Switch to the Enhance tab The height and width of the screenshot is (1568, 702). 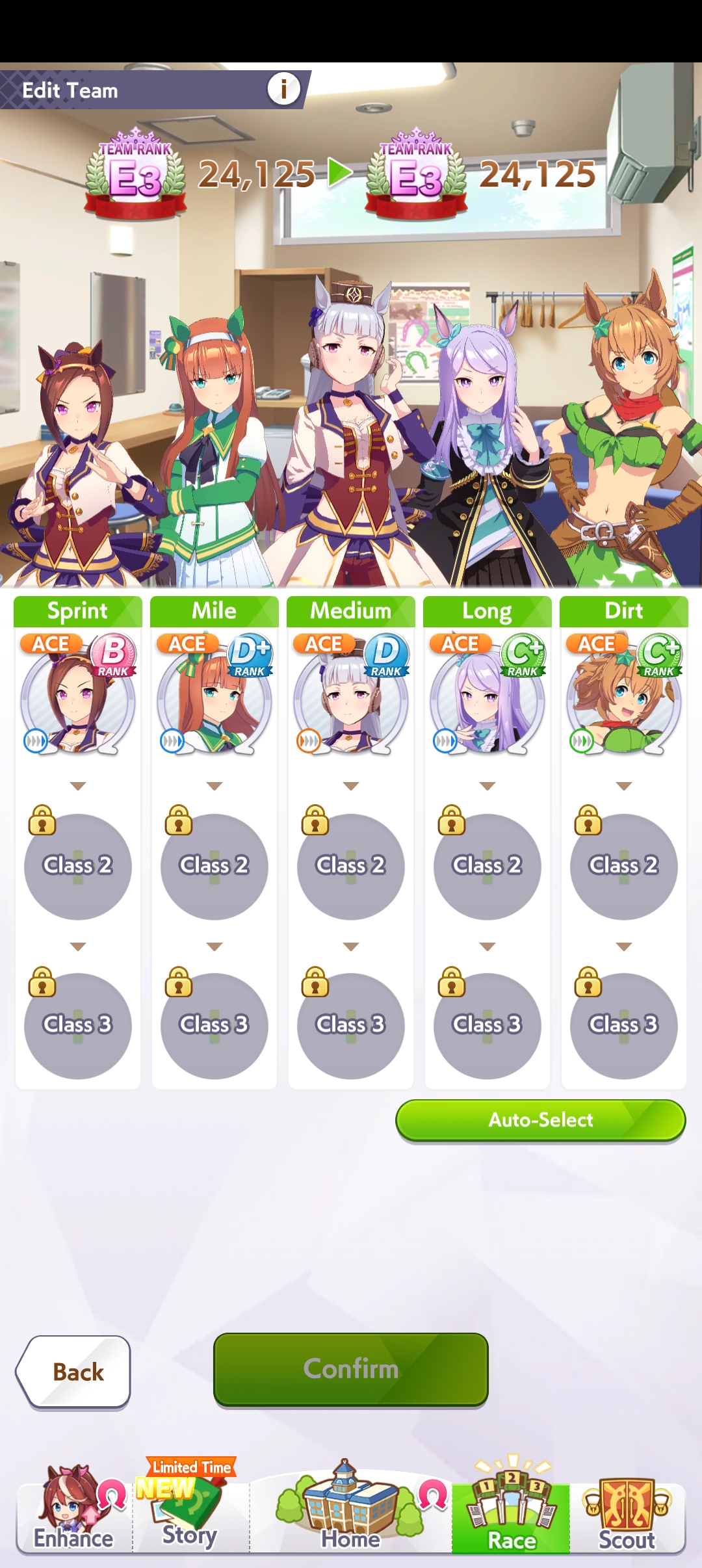click(x=74, y=1515)
